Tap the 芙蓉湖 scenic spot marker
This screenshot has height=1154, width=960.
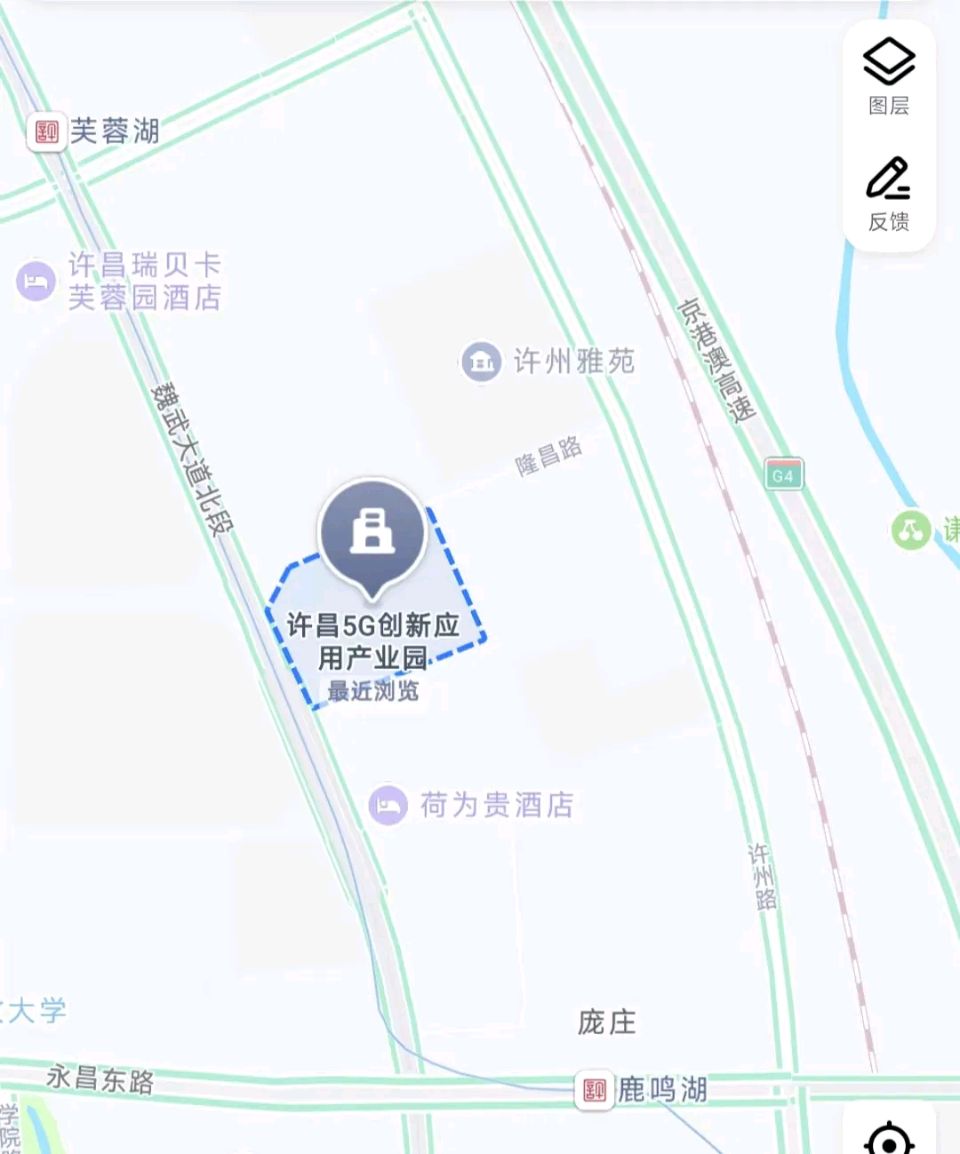click(46, 131)
